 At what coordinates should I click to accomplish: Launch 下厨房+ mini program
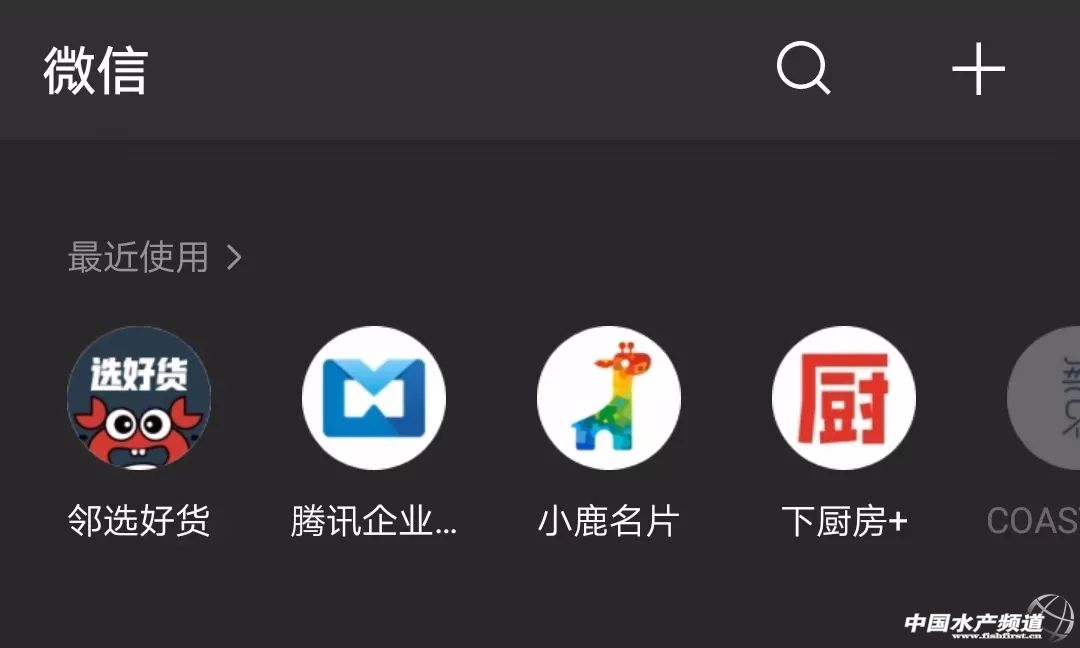coord(844,398)
